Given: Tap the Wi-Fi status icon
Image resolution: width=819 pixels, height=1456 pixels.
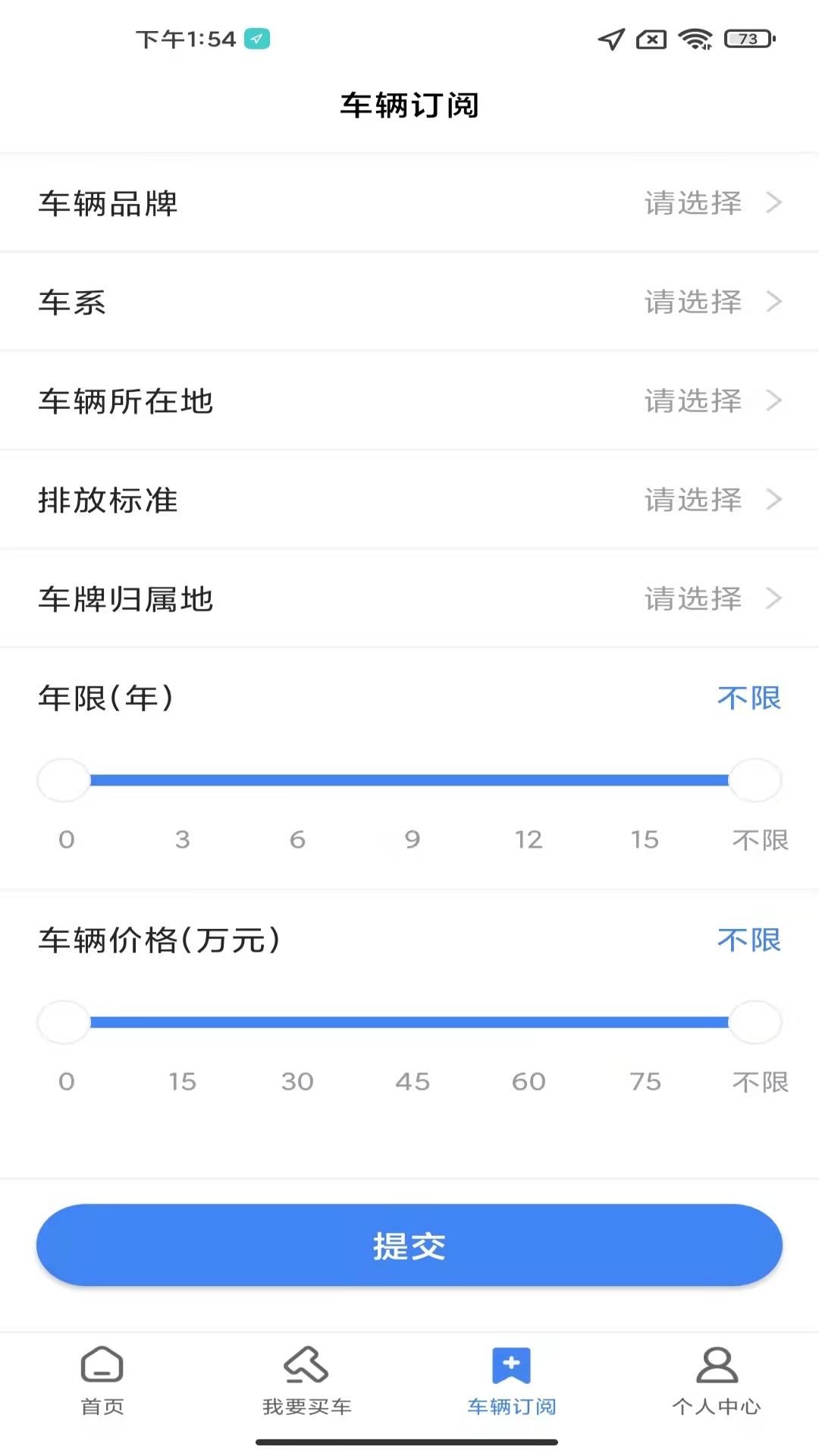Looking at the screenshot, I should click(x=697, y=40).
